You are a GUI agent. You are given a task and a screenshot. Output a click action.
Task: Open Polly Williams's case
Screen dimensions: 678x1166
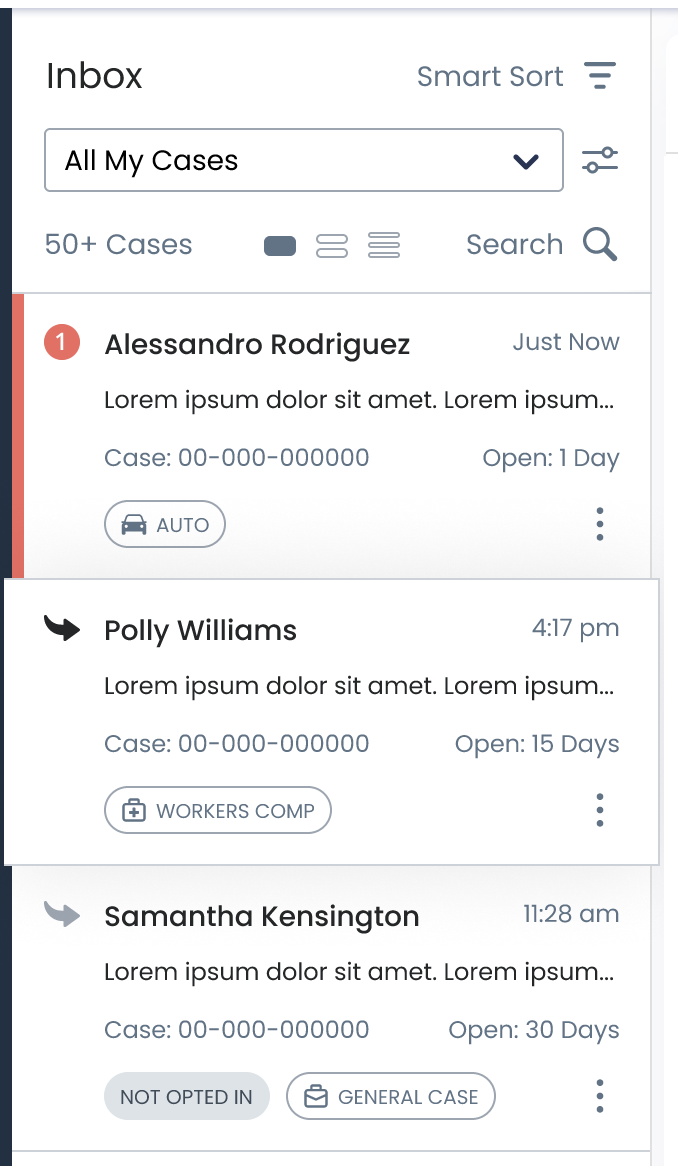point(200,631)
